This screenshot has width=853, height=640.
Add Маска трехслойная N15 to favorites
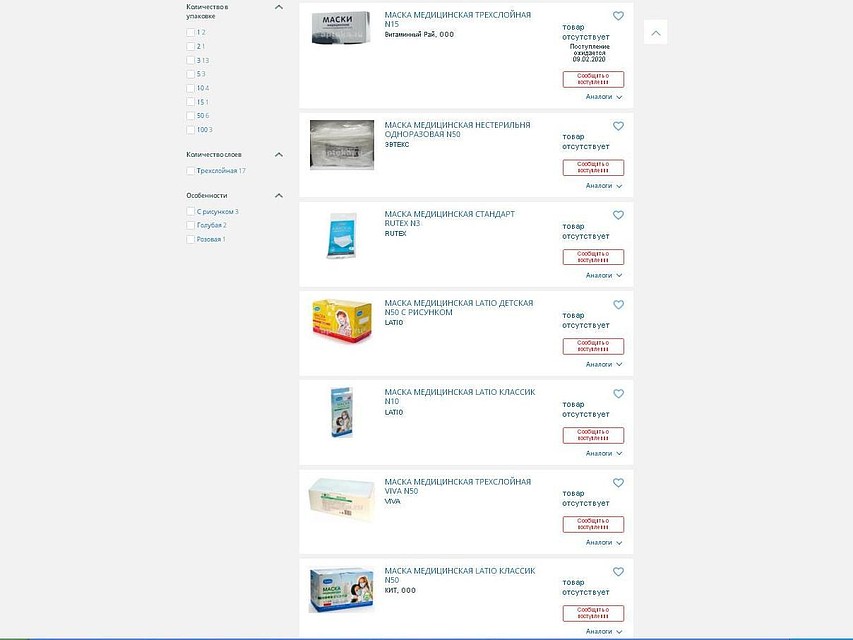coord(618,16)
